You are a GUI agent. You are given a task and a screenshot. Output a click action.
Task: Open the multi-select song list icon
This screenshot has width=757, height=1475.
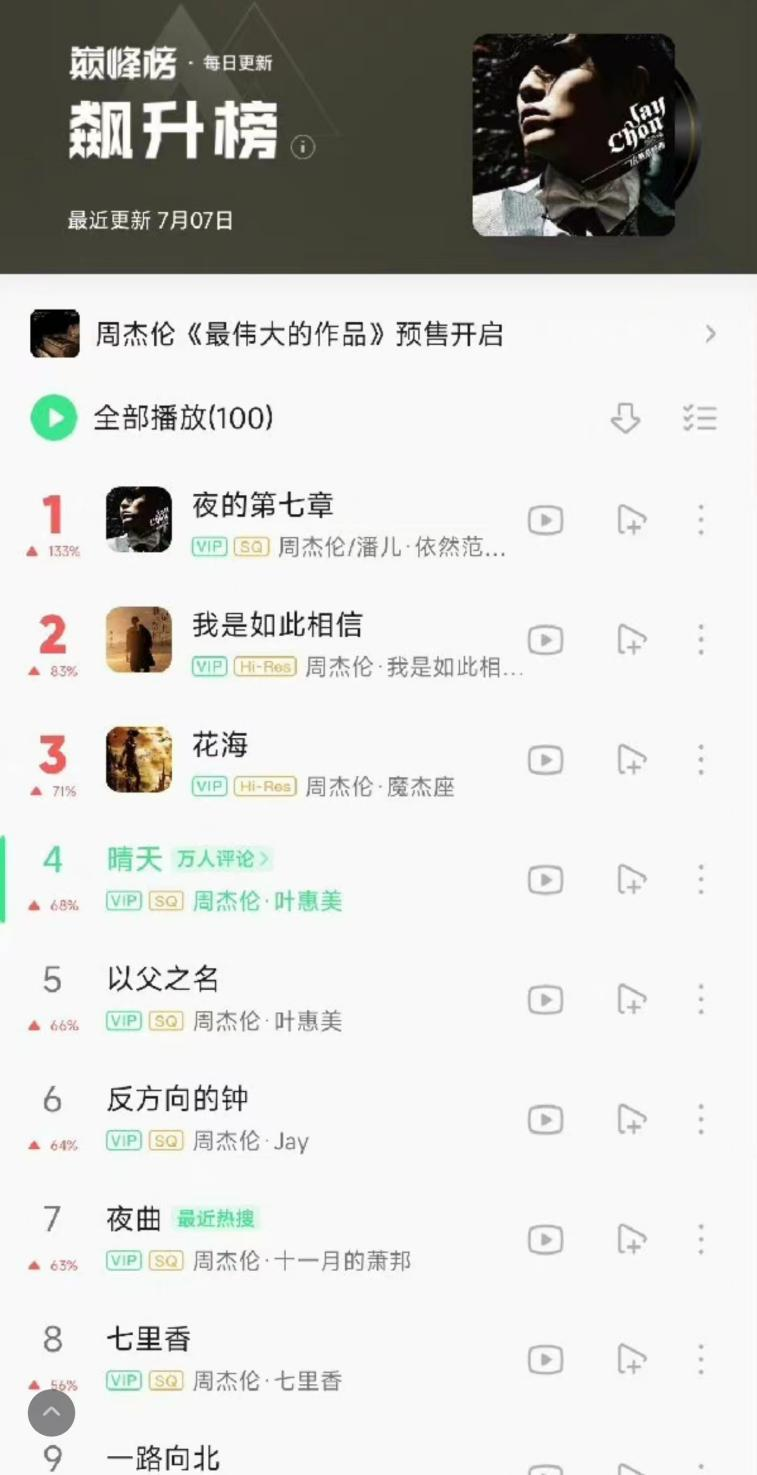tap(701, 418)
